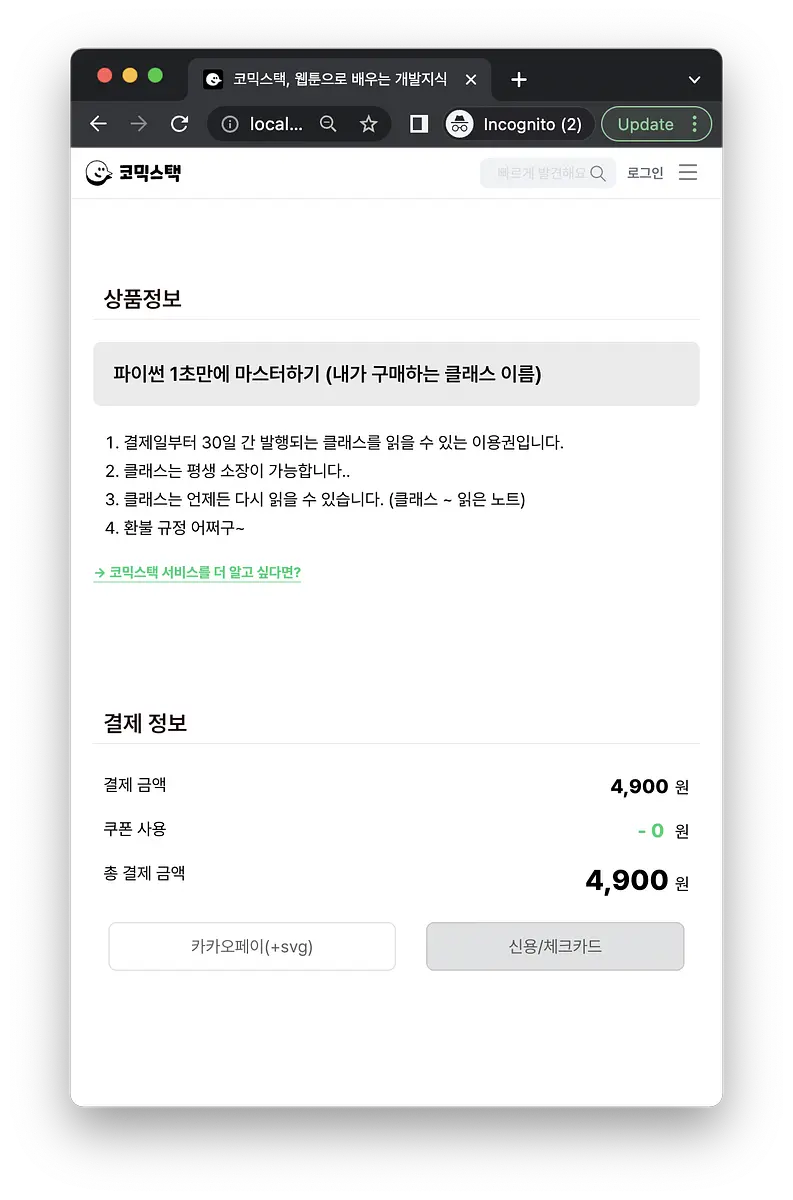Viewport: 793px width, 1200px height.
Task: Open the 코믹스택 logo home link
Action: (x=134, y=173)
